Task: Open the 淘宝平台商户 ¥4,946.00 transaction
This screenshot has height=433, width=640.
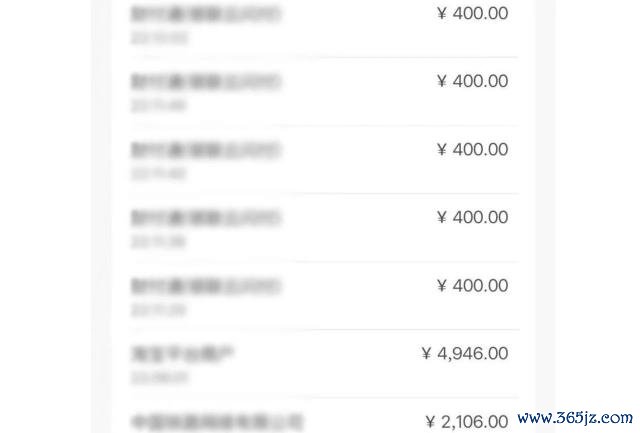Action: 320,364
